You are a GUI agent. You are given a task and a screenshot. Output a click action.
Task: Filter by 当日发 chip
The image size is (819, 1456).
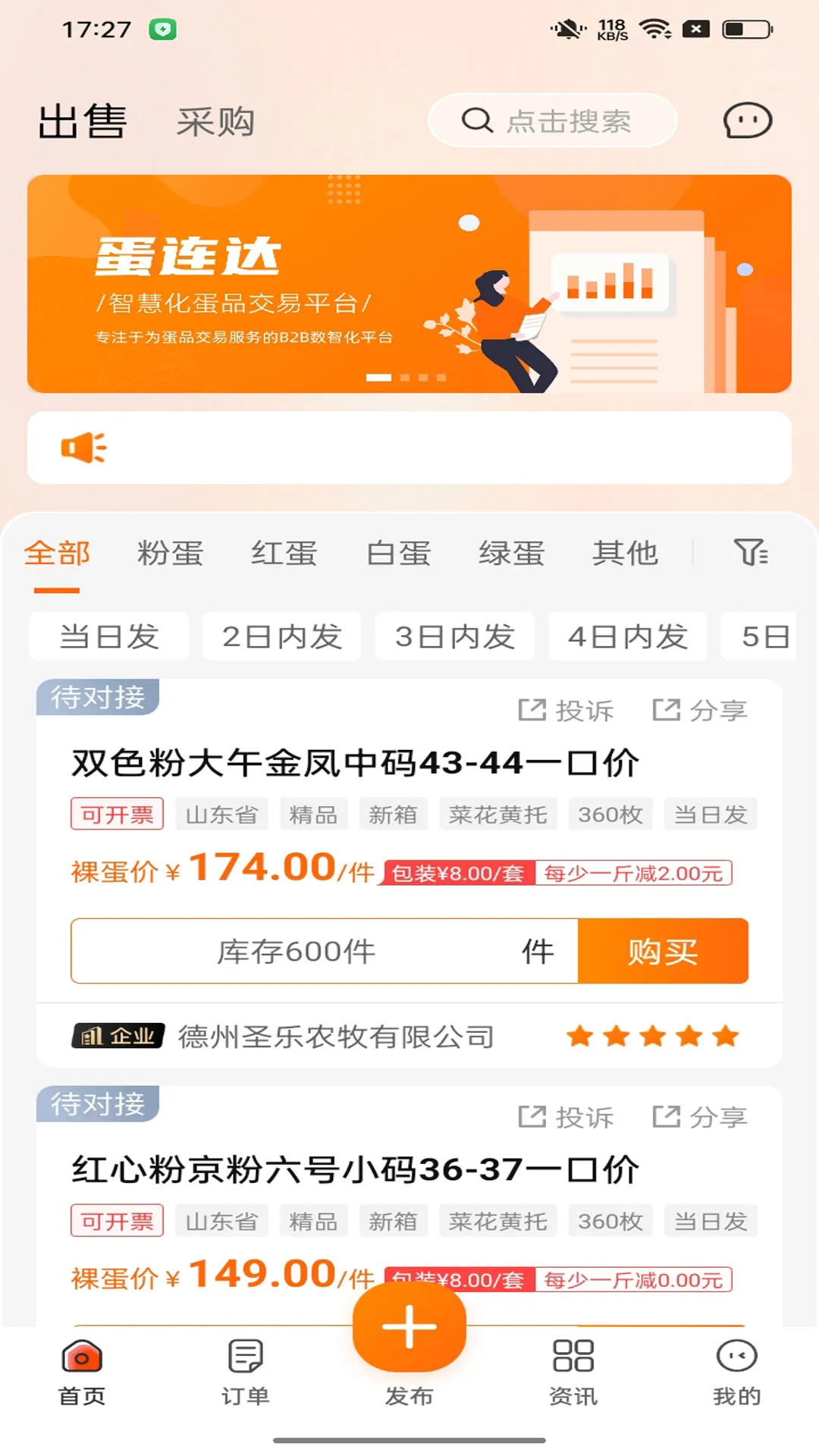coord(109,636)
